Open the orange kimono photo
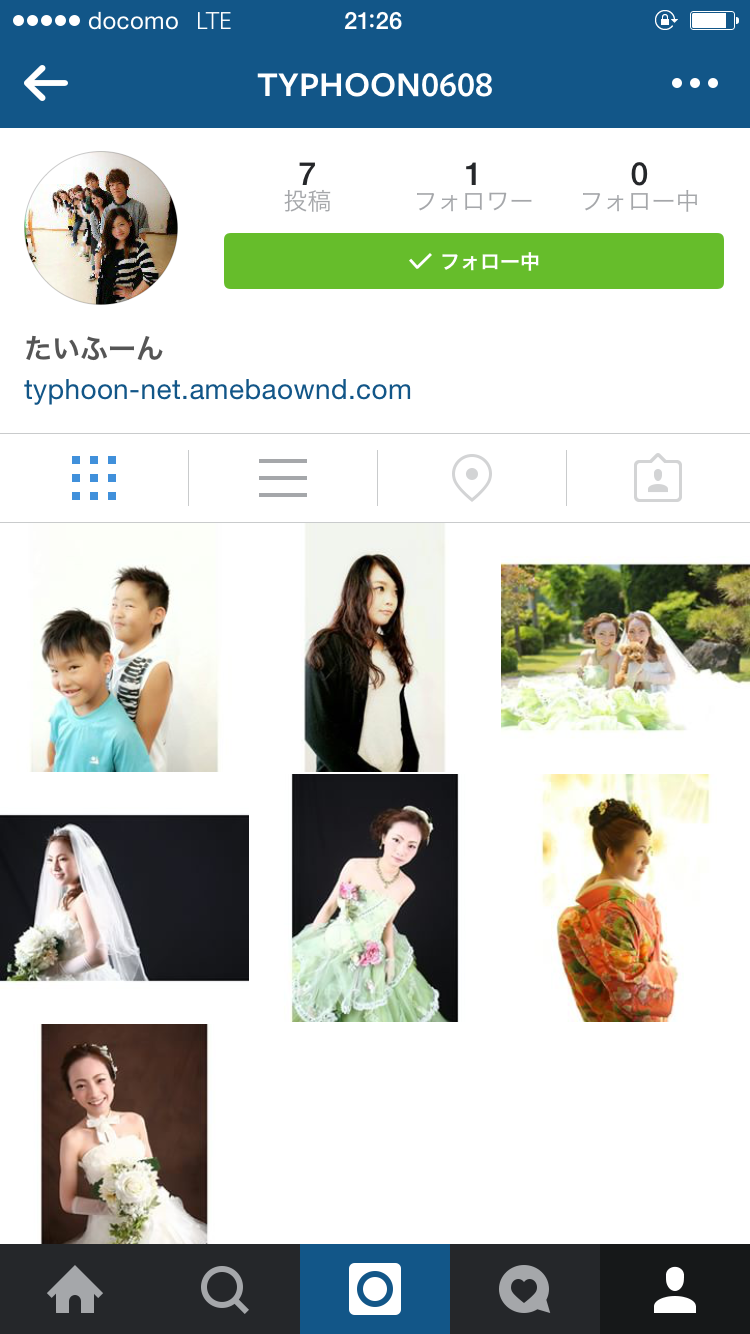Screen dimensions: 750x1334 pos(624,897)
